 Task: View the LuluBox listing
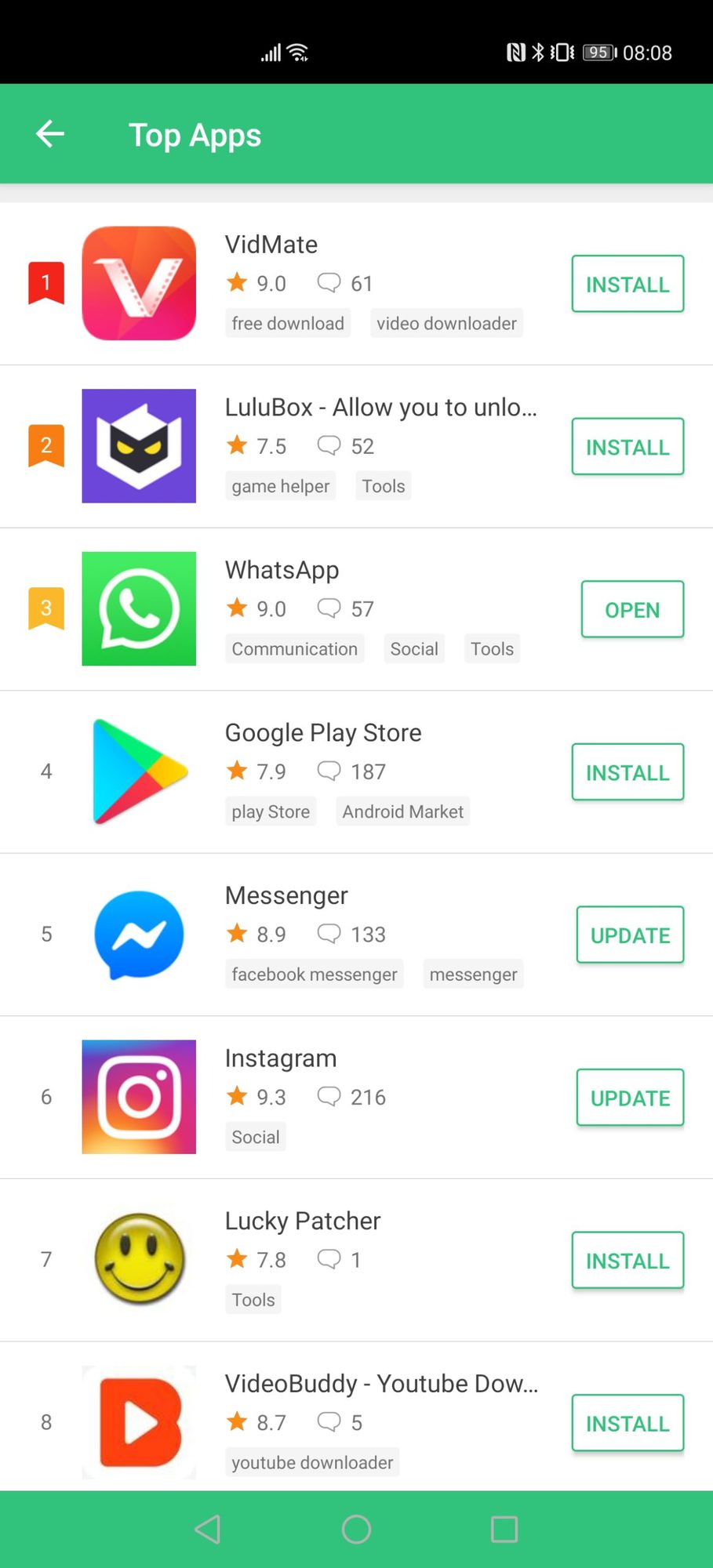380,408
